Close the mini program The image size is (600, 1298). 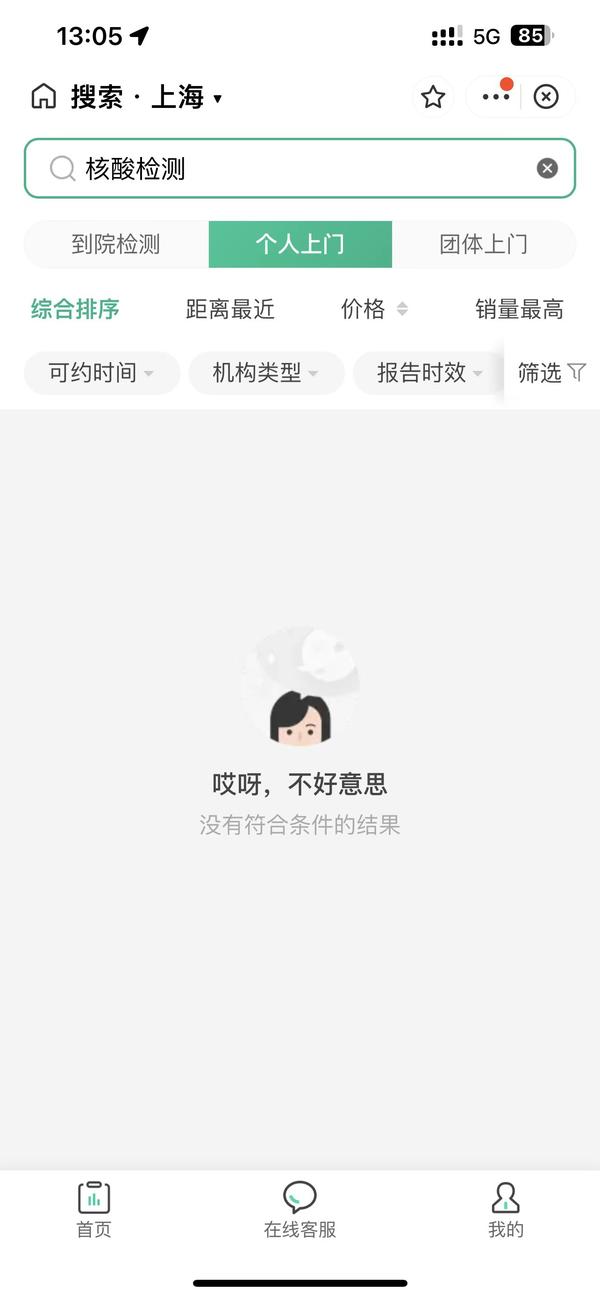coord(546,97)
